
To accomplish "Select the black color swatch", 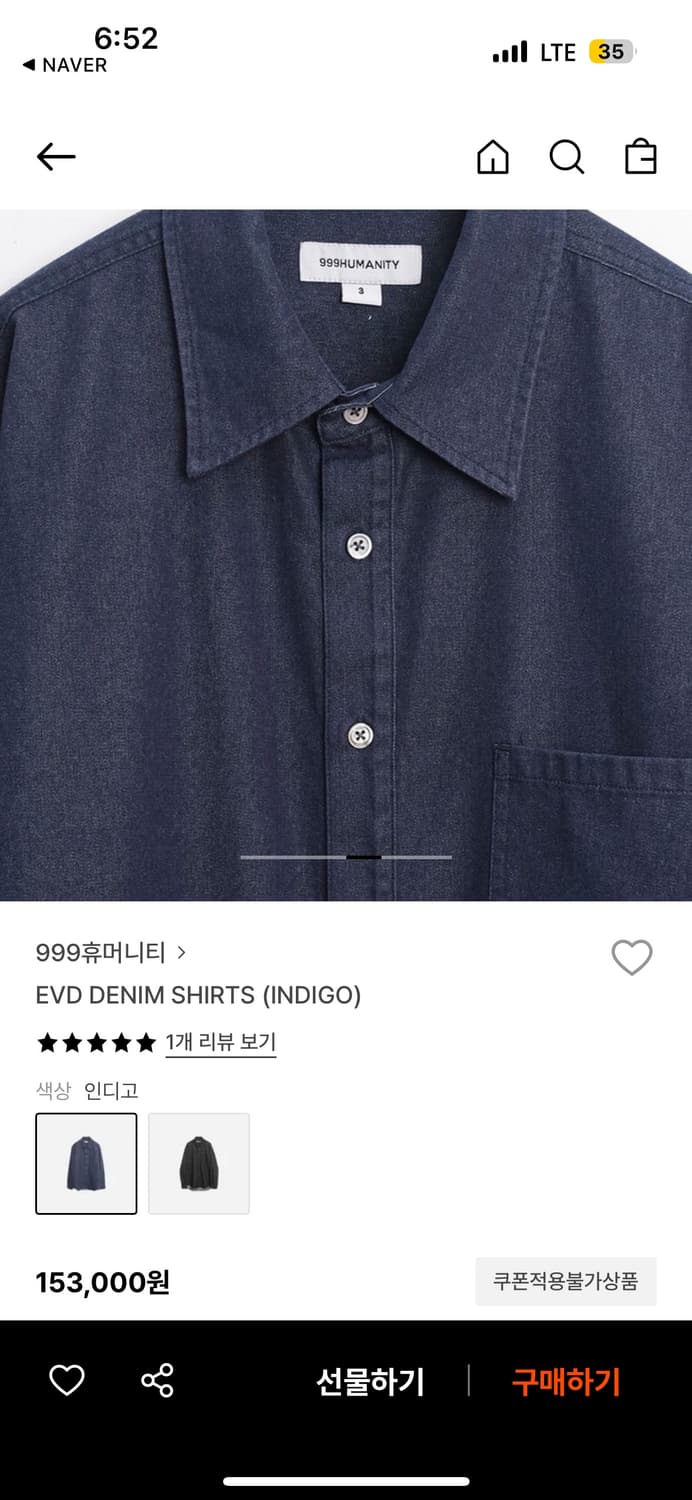I will (199, 1163).
